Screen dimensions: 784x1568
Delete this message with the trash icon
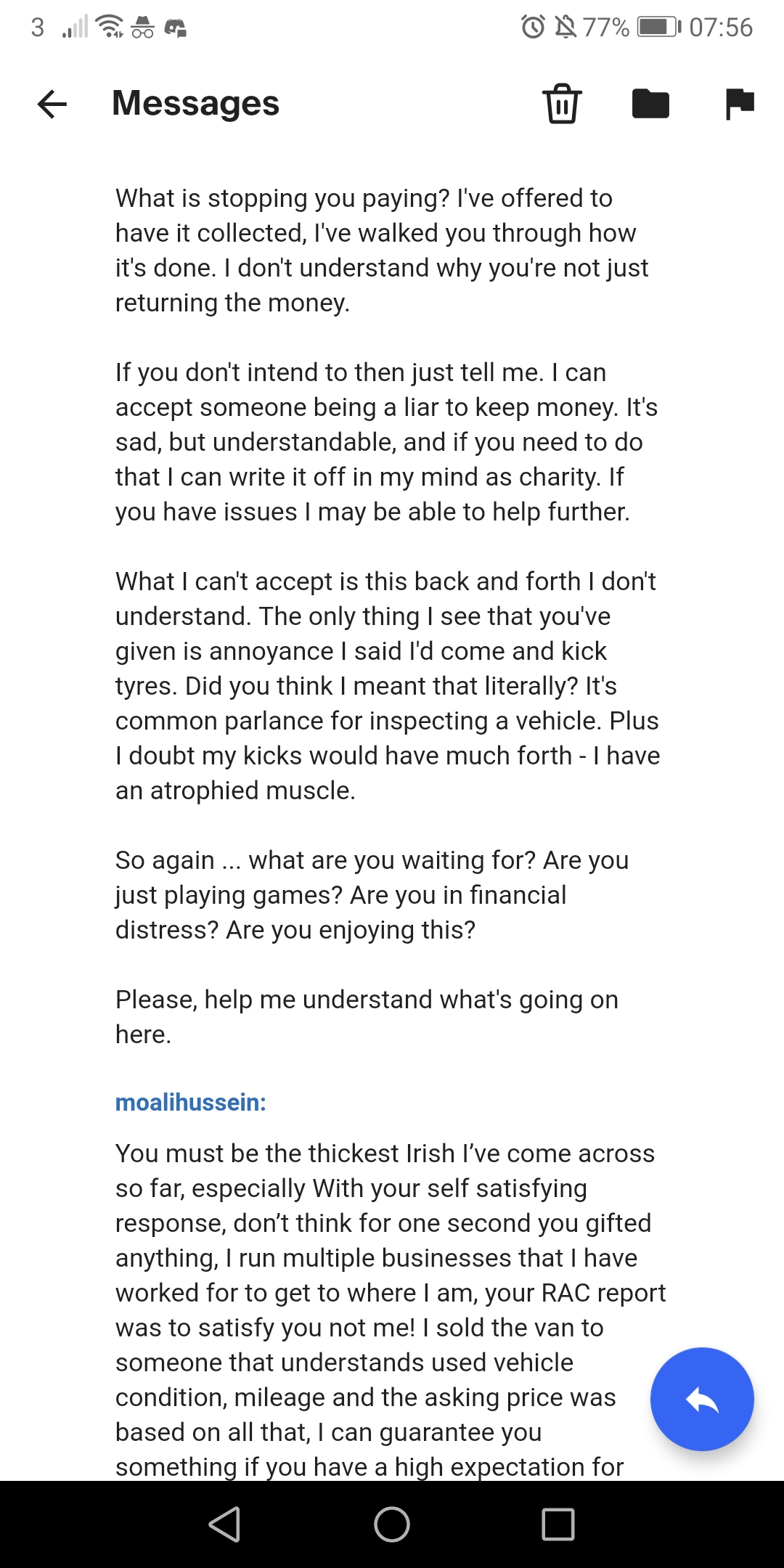point(562,104)
